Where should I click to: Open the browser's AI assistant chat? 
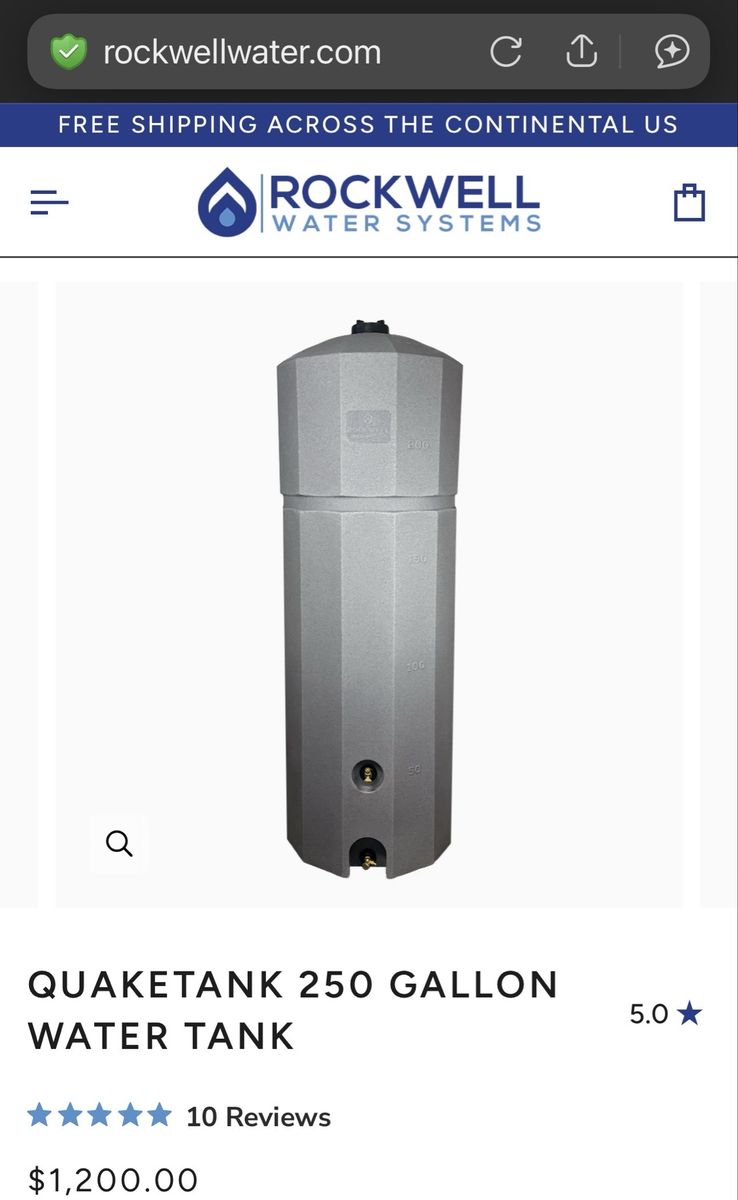point(671,52)
